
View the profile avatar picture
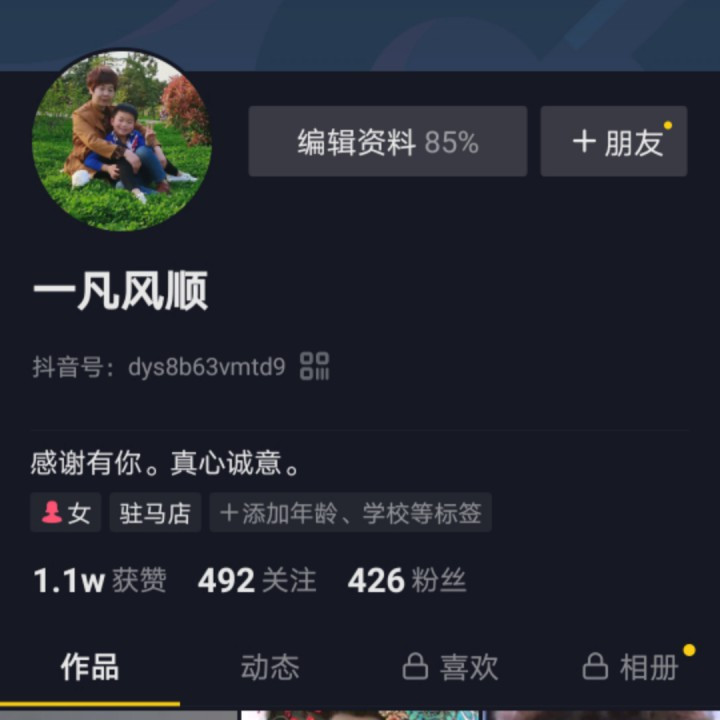[x=121, y=141]
